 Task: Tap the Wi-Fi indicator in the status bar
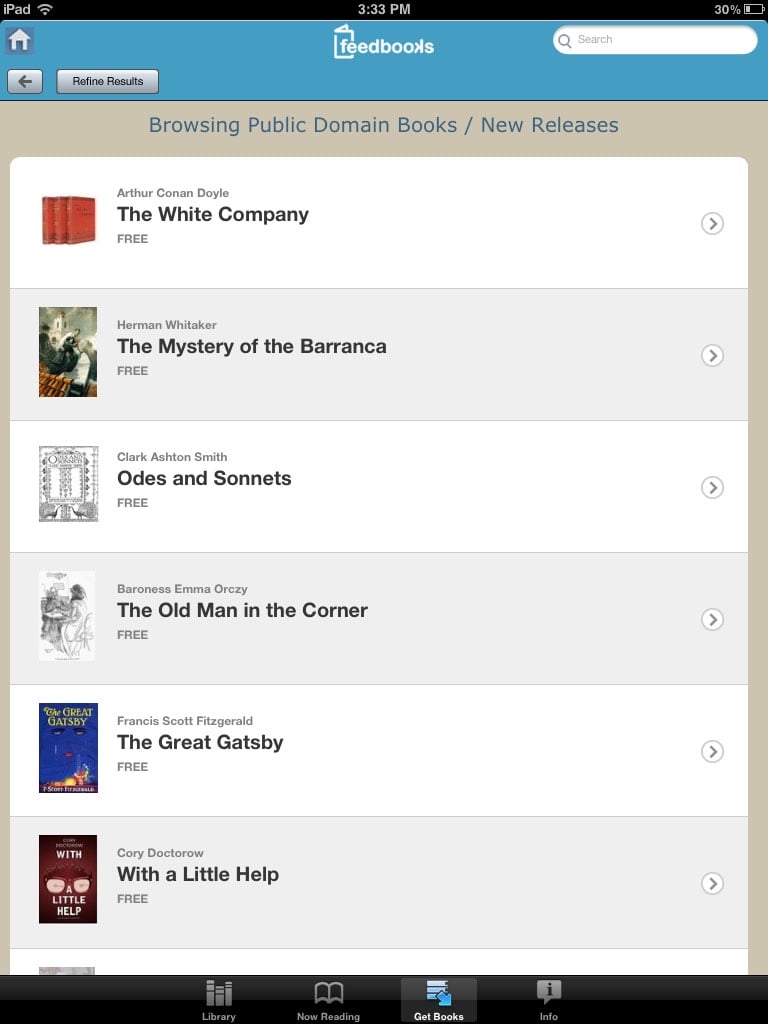43,8
